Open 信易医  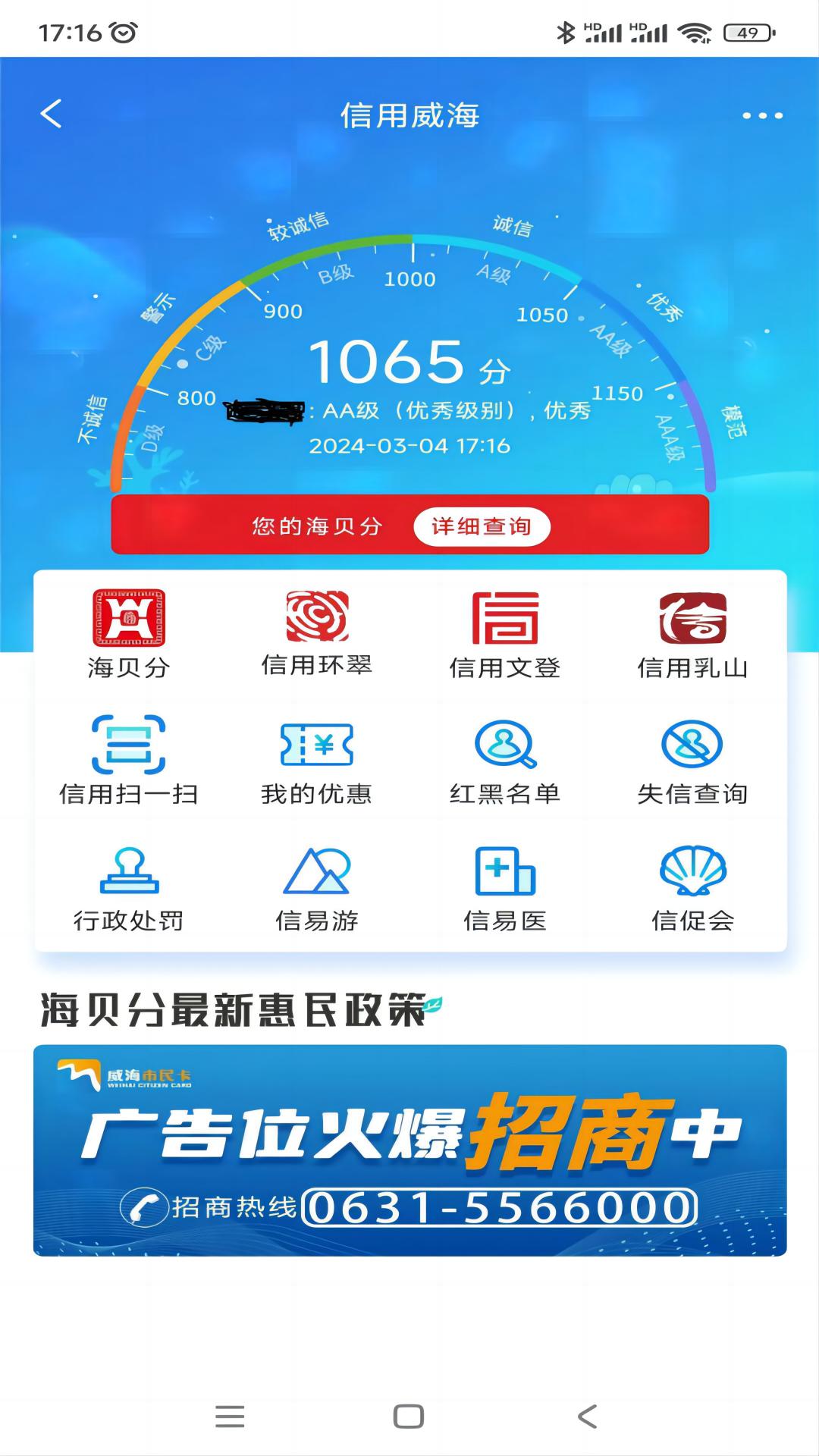coord(504,887)
